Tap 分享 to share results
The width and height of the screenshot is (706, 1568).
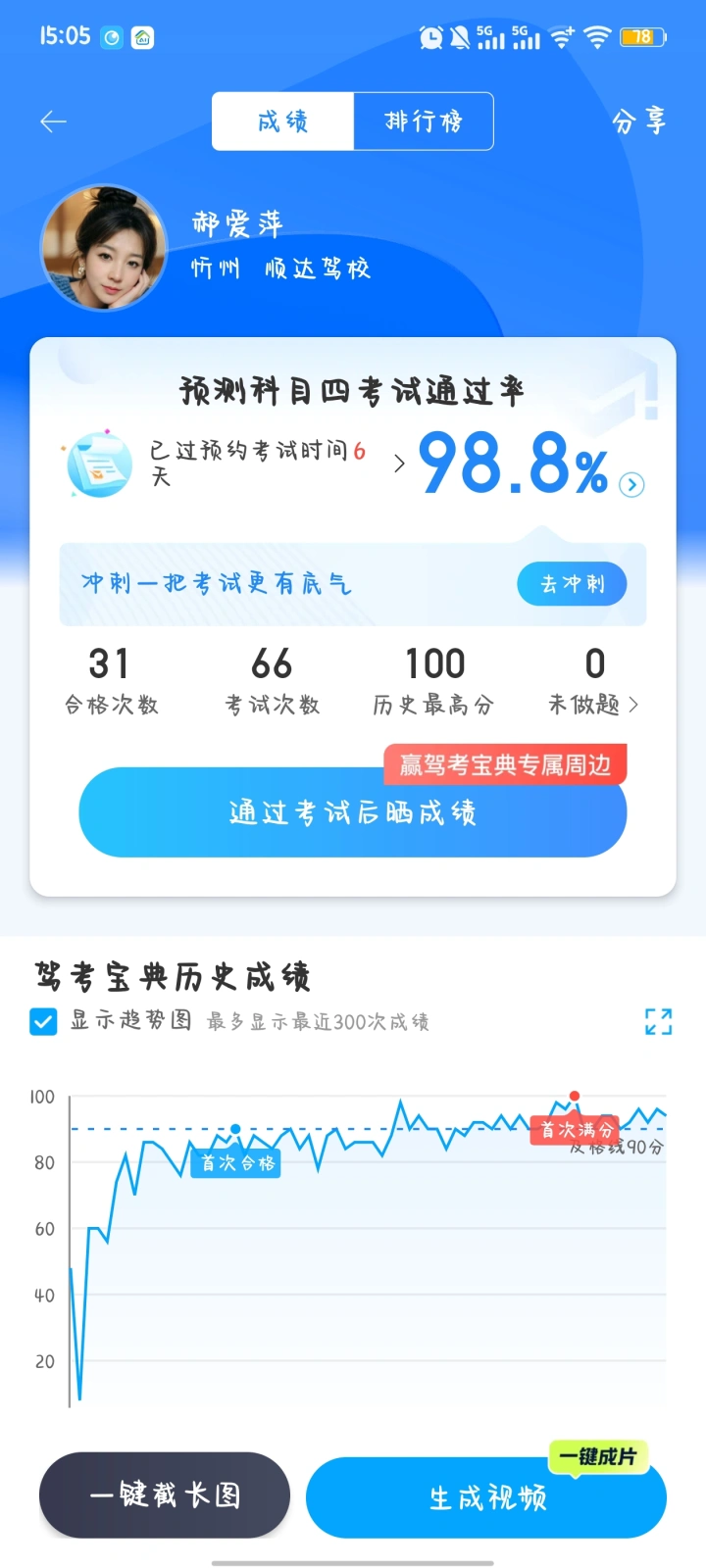pos(638,122)
